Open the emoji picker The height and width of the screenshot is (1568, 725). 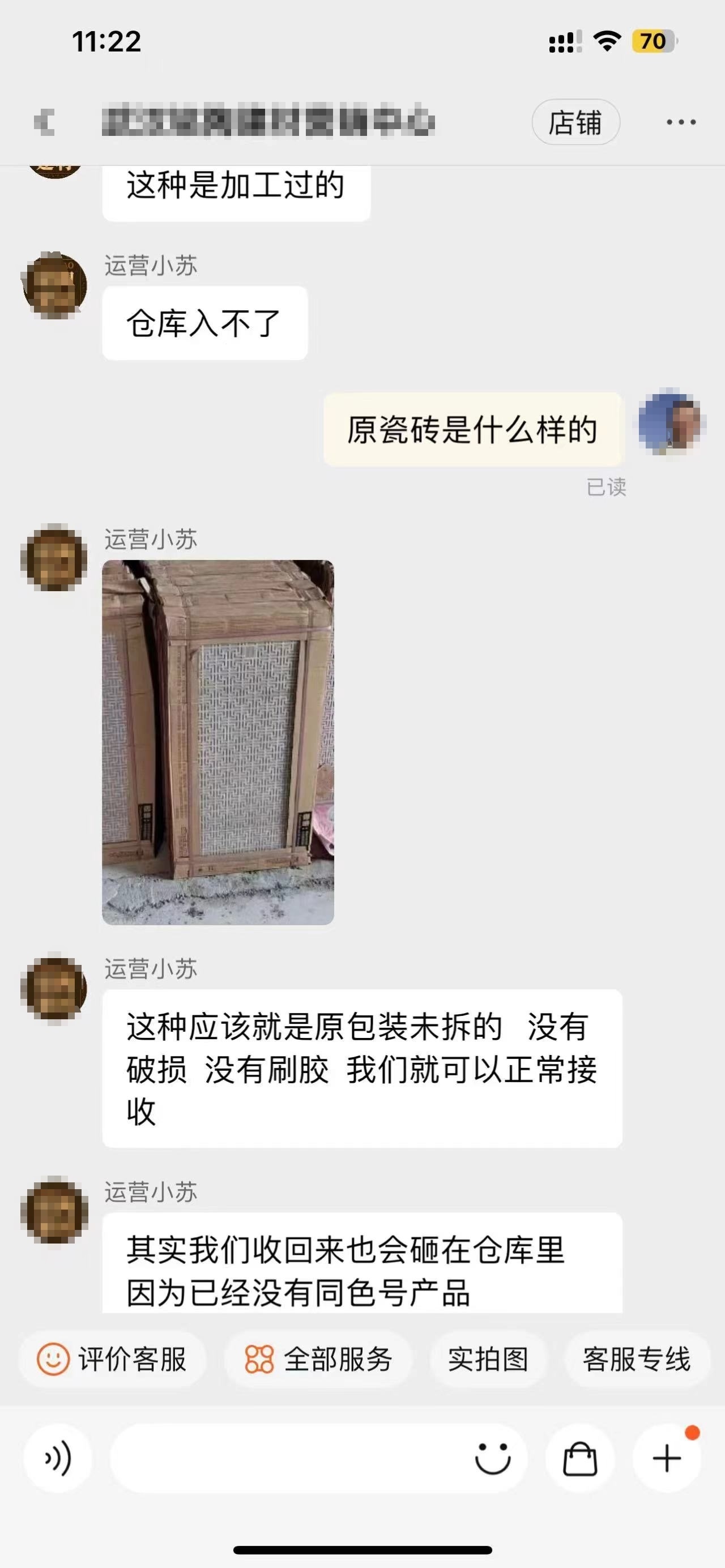tap(492, 1459)
